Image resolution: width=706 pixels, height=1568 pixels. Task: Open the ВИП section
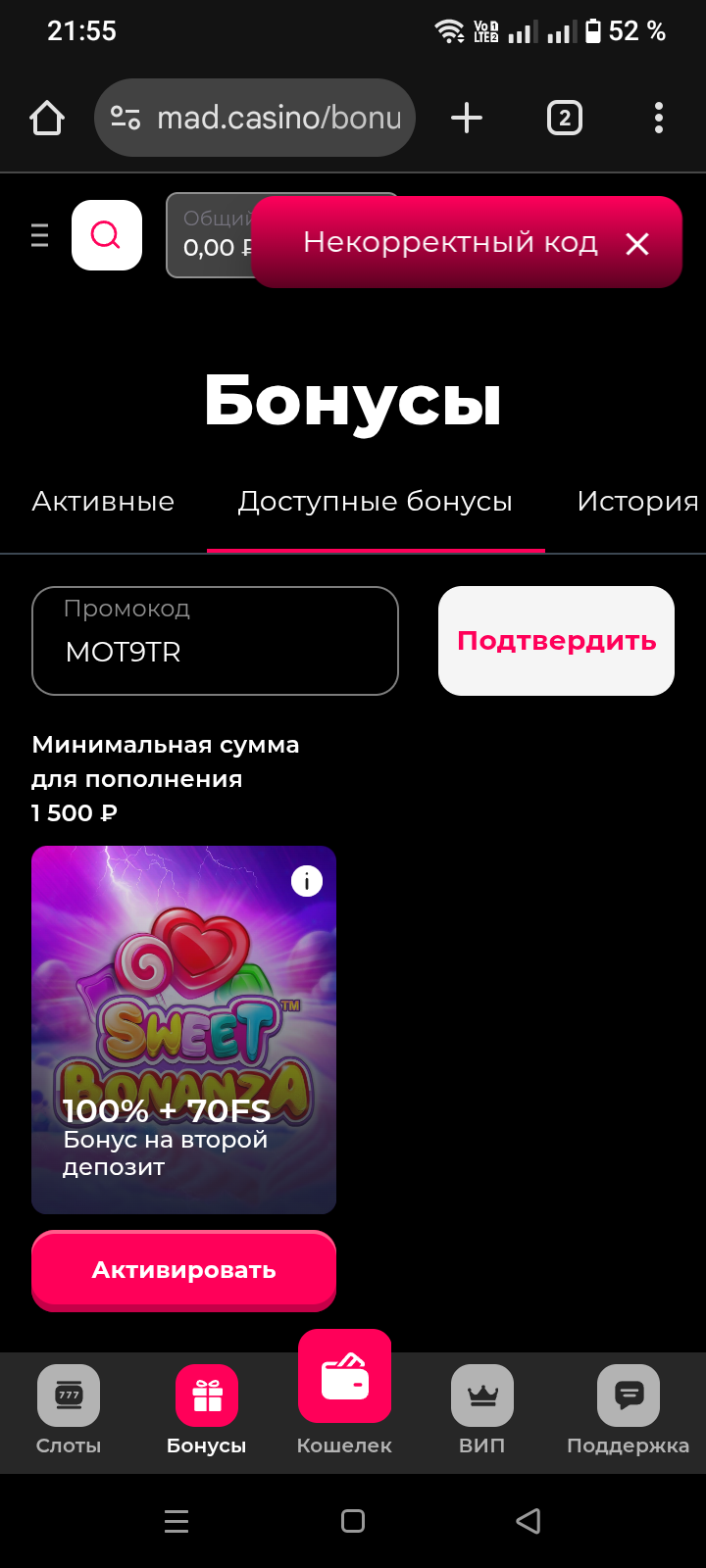pyautogui.click(x=481, y=1409)
